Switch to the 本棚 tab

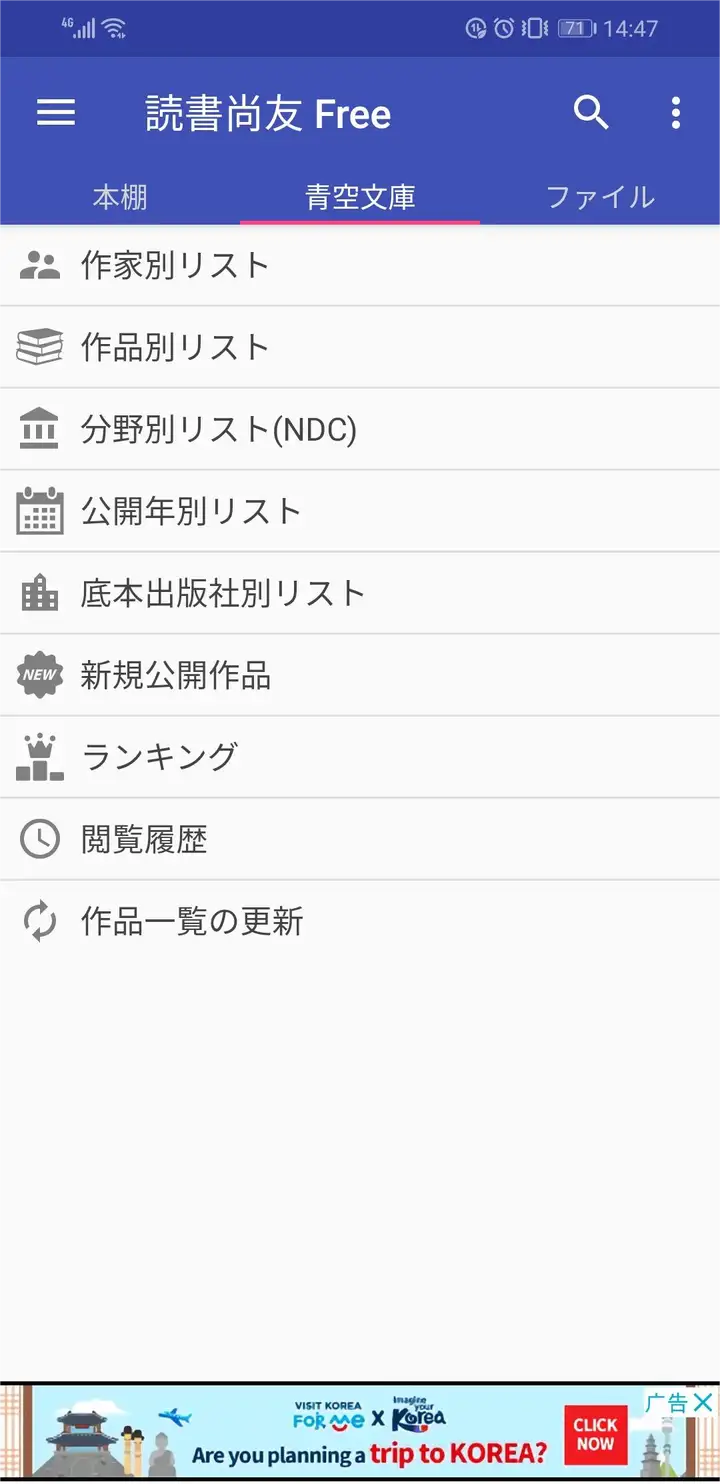pos(120,196)
